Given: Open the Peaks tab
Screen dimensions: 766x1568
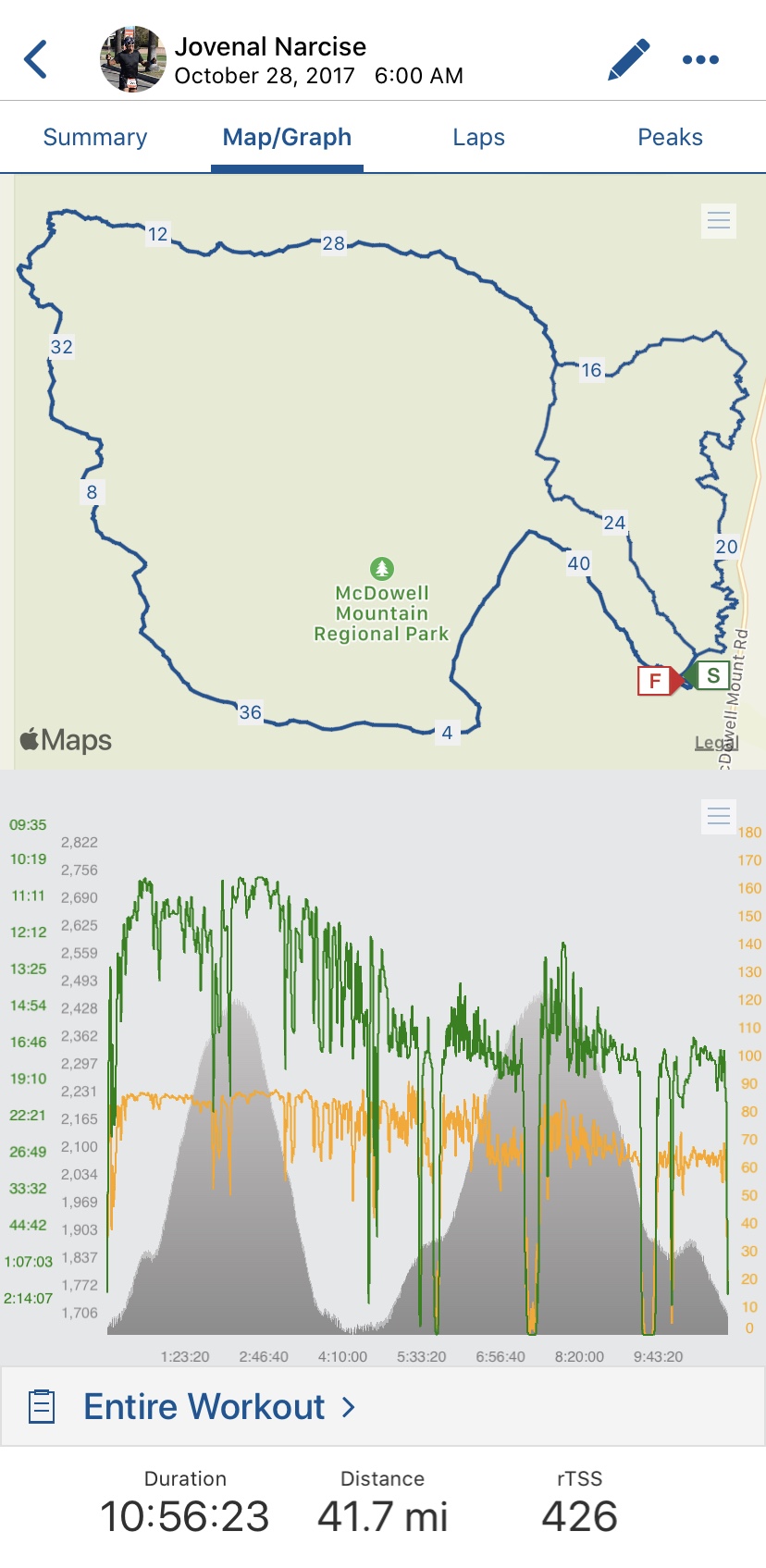Looking at the screenshot, I should tap(670, 137).
